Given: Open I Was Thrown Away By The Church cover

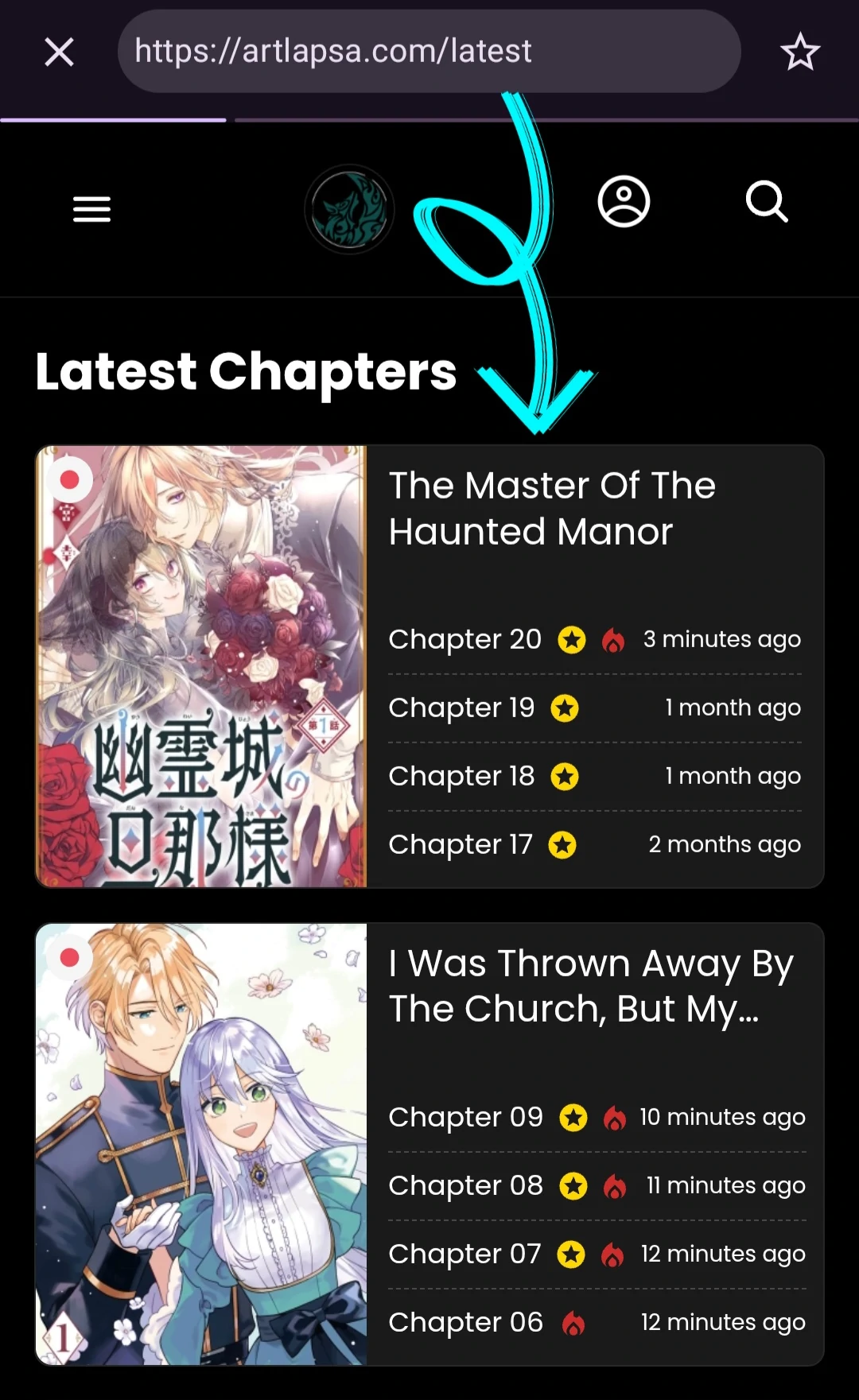Looking at the screenshot, I should click(x=201, y=1143).
